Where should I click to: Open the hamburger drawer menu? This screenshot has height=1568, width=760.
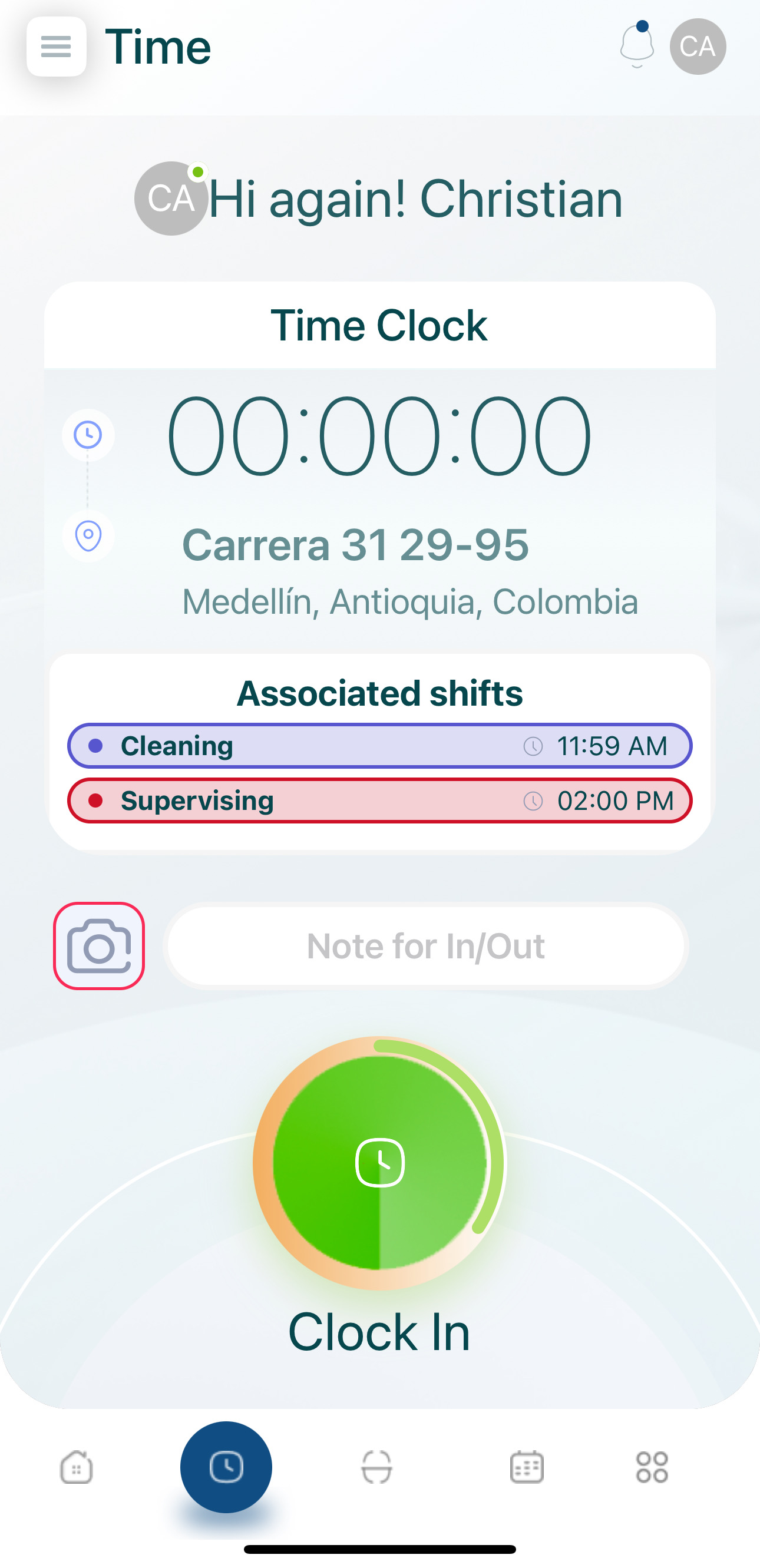click(x=56, y=47)
